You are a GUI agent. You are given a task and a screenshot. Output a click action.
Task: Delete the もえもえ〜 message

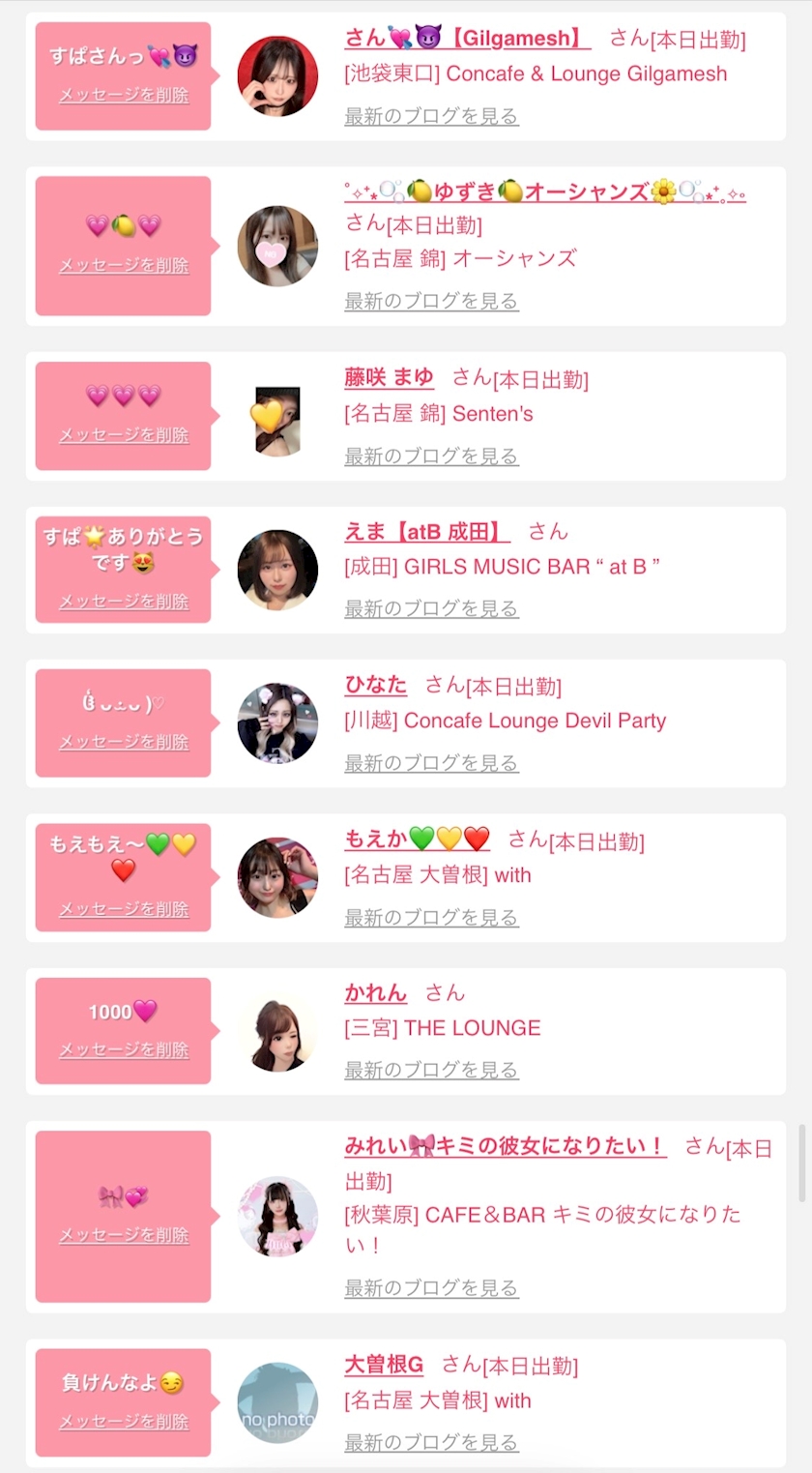pos(124,909)
